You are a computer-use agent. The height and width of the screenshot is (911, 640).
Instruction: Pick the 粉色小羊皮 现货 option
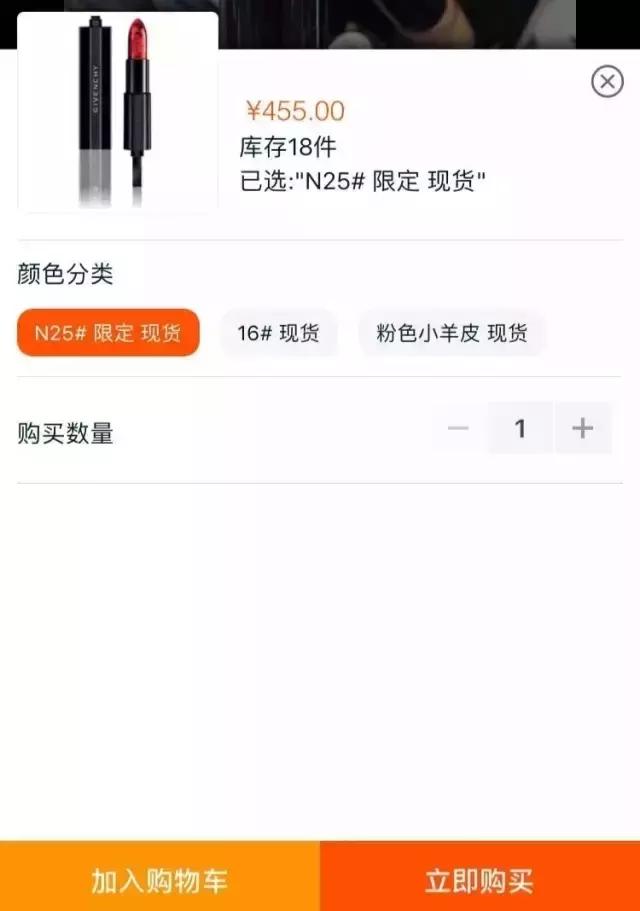452,333
